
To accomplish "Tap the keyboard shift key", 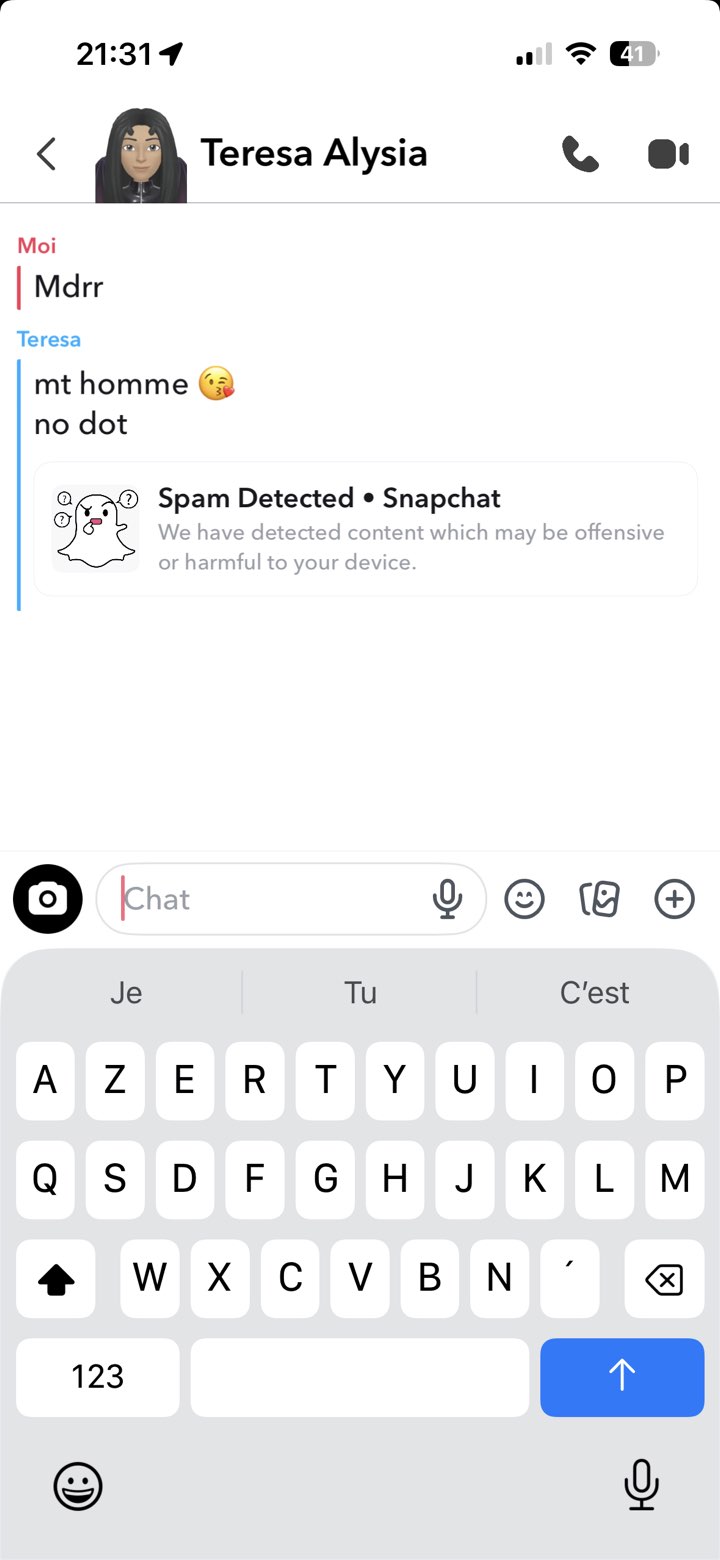I will 56,1278.
